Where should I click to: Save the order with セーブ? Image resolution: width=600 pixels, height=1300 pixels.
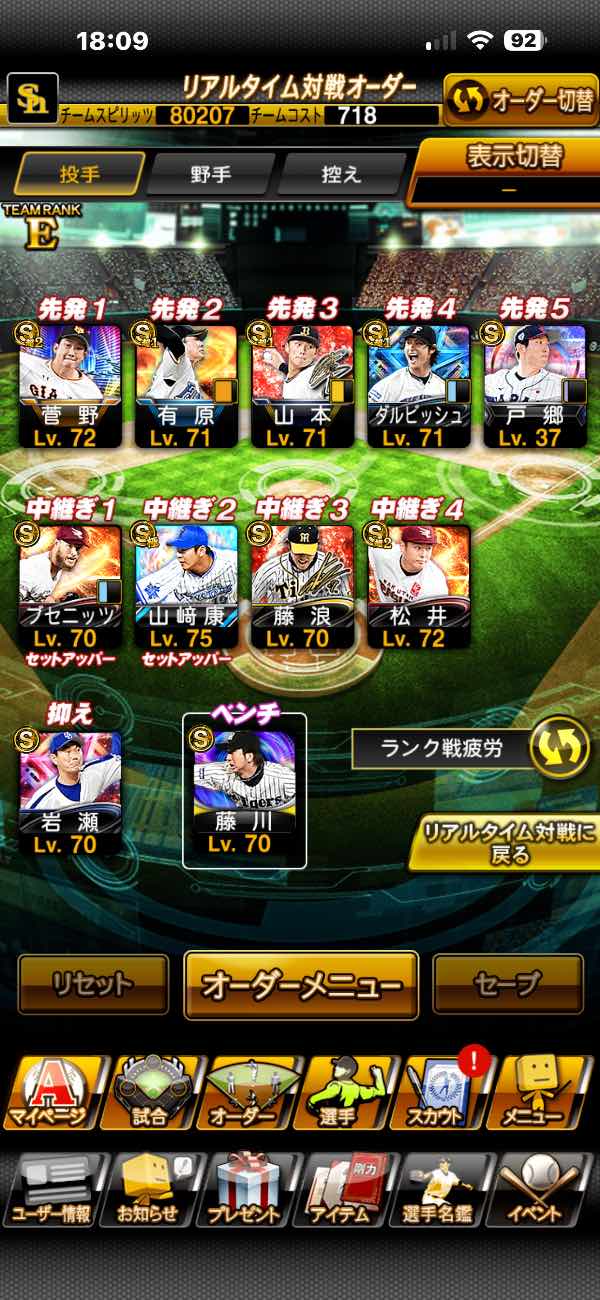507,984
